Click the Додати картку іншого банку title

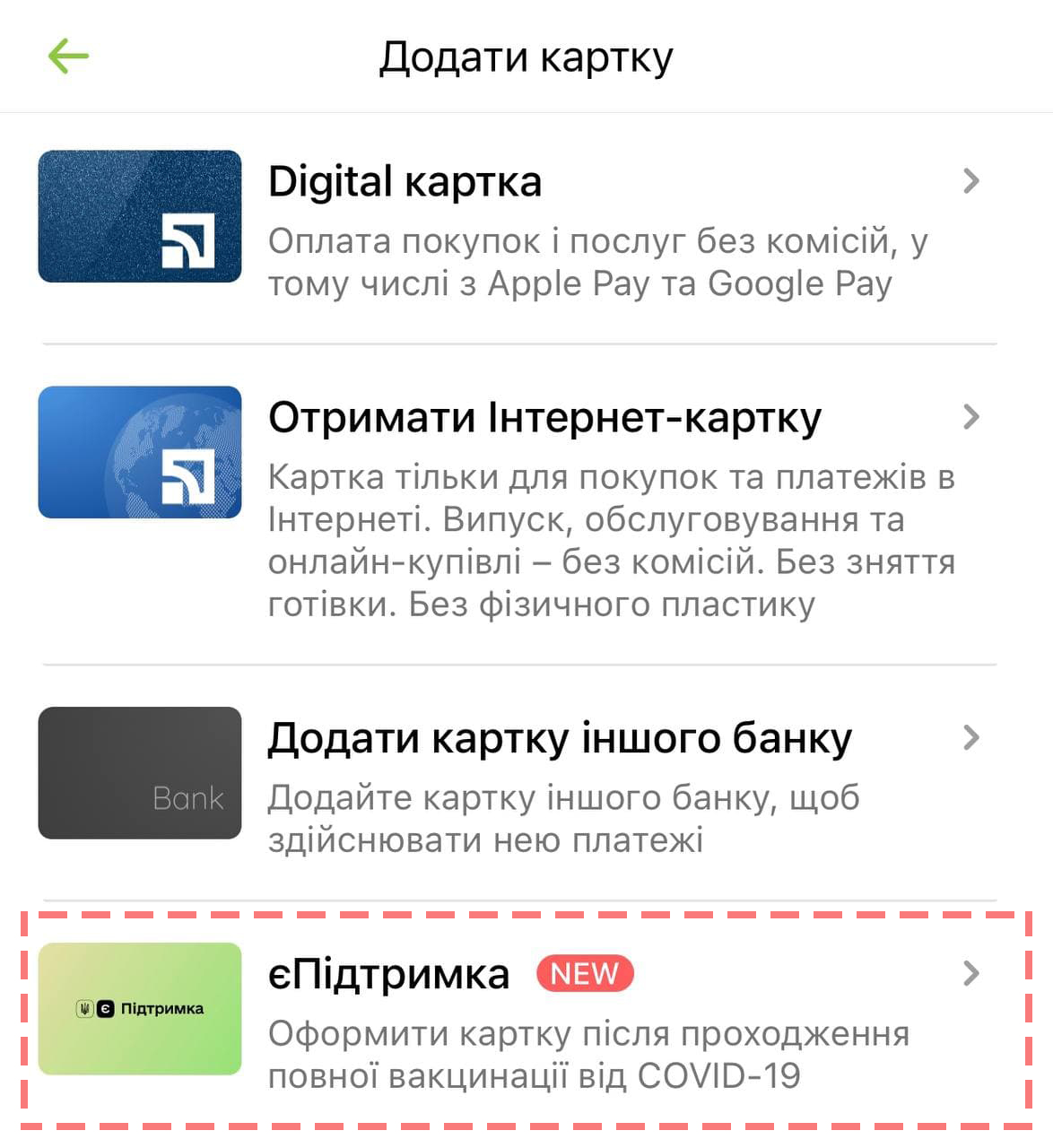click(561, 737)
